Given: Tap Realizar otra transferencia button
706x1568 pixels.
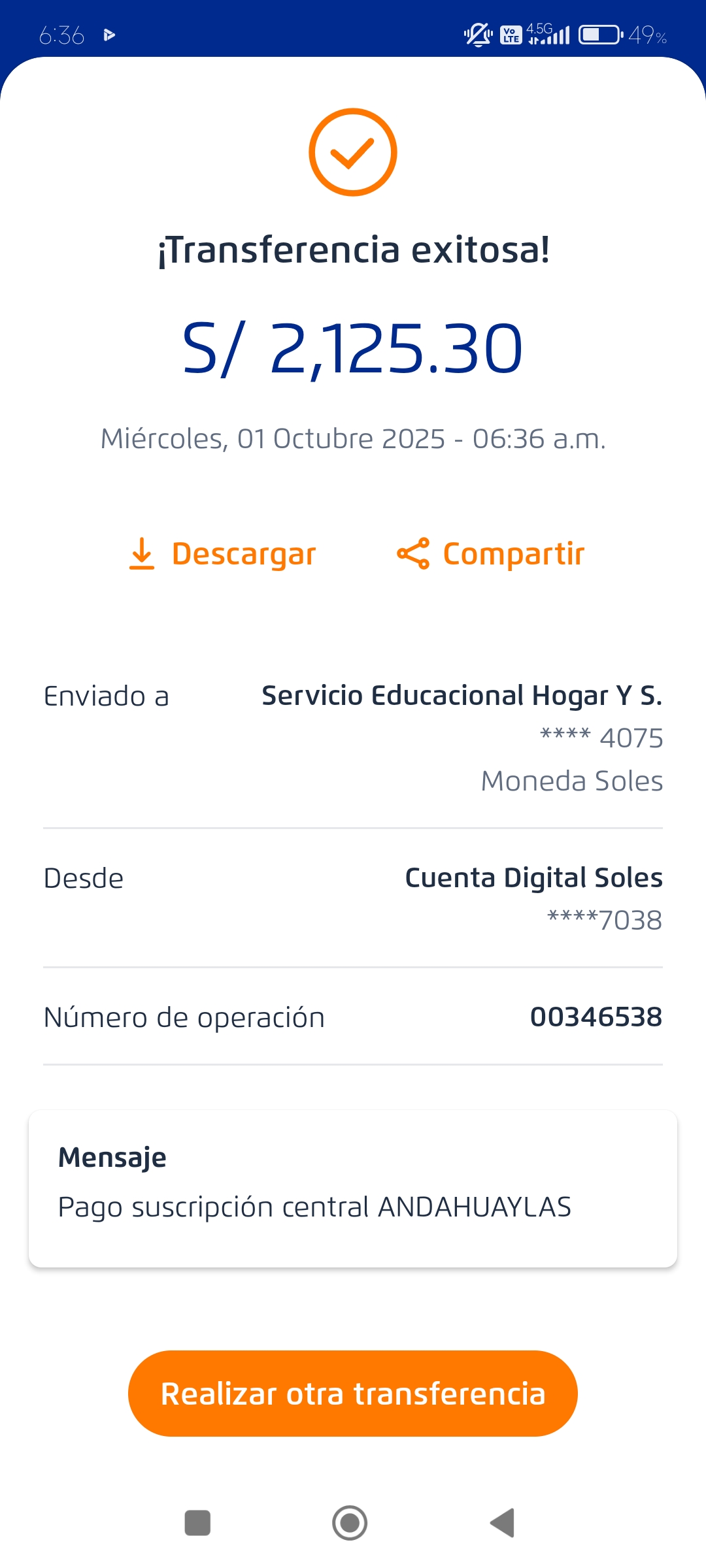Looking at the screenshot, I should (353, 1394).
